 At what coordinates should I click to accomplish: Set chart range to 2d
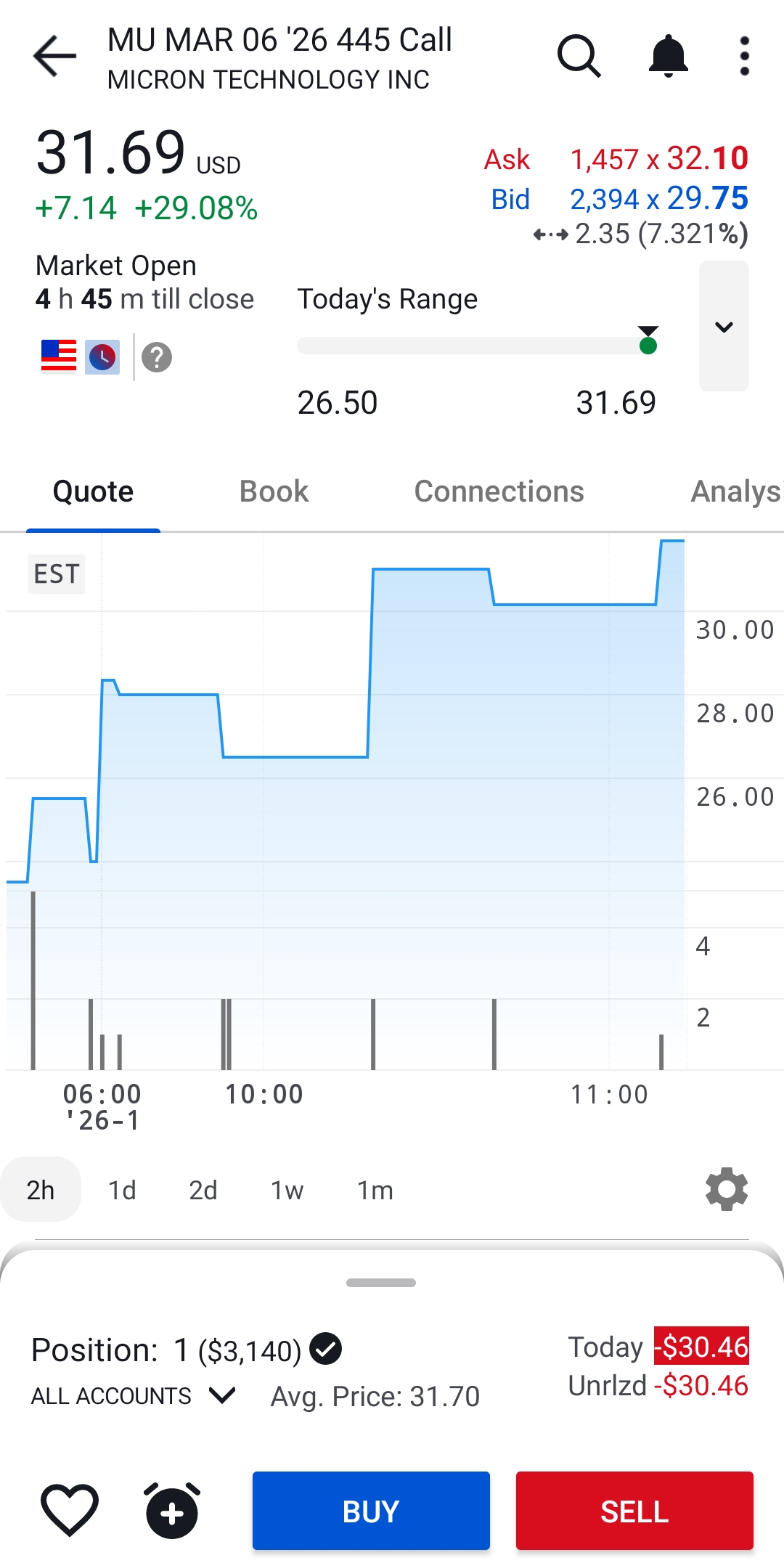pyautogui.click(x=203, y=1190)
